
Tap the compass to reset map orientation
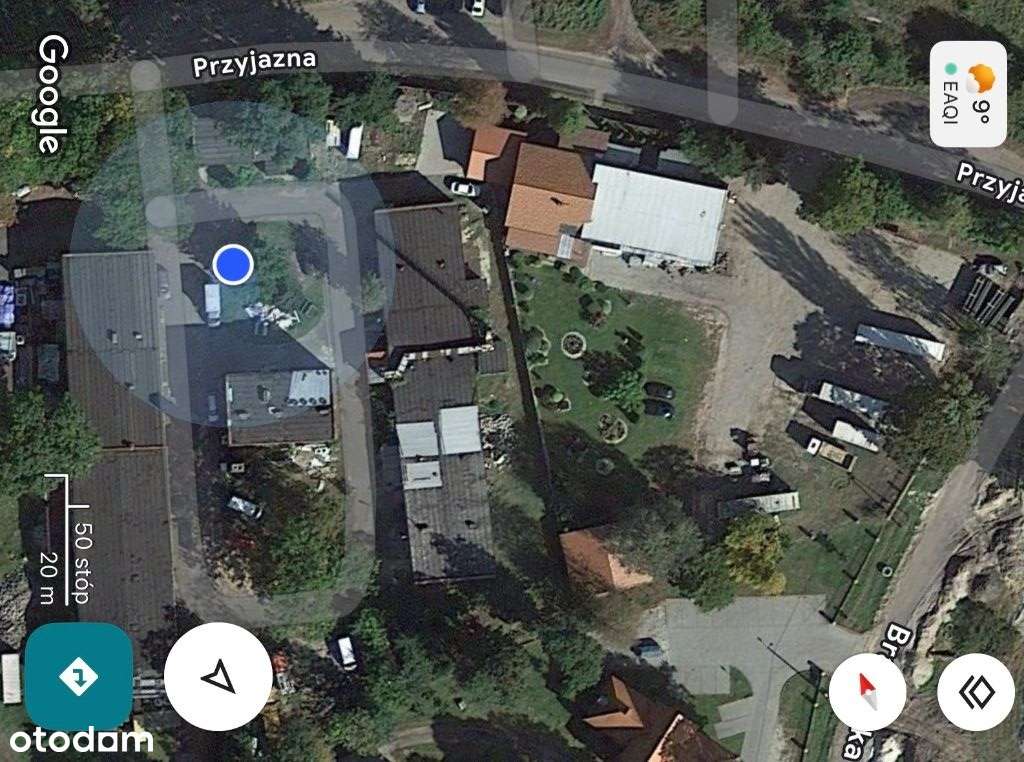point(867,691)
